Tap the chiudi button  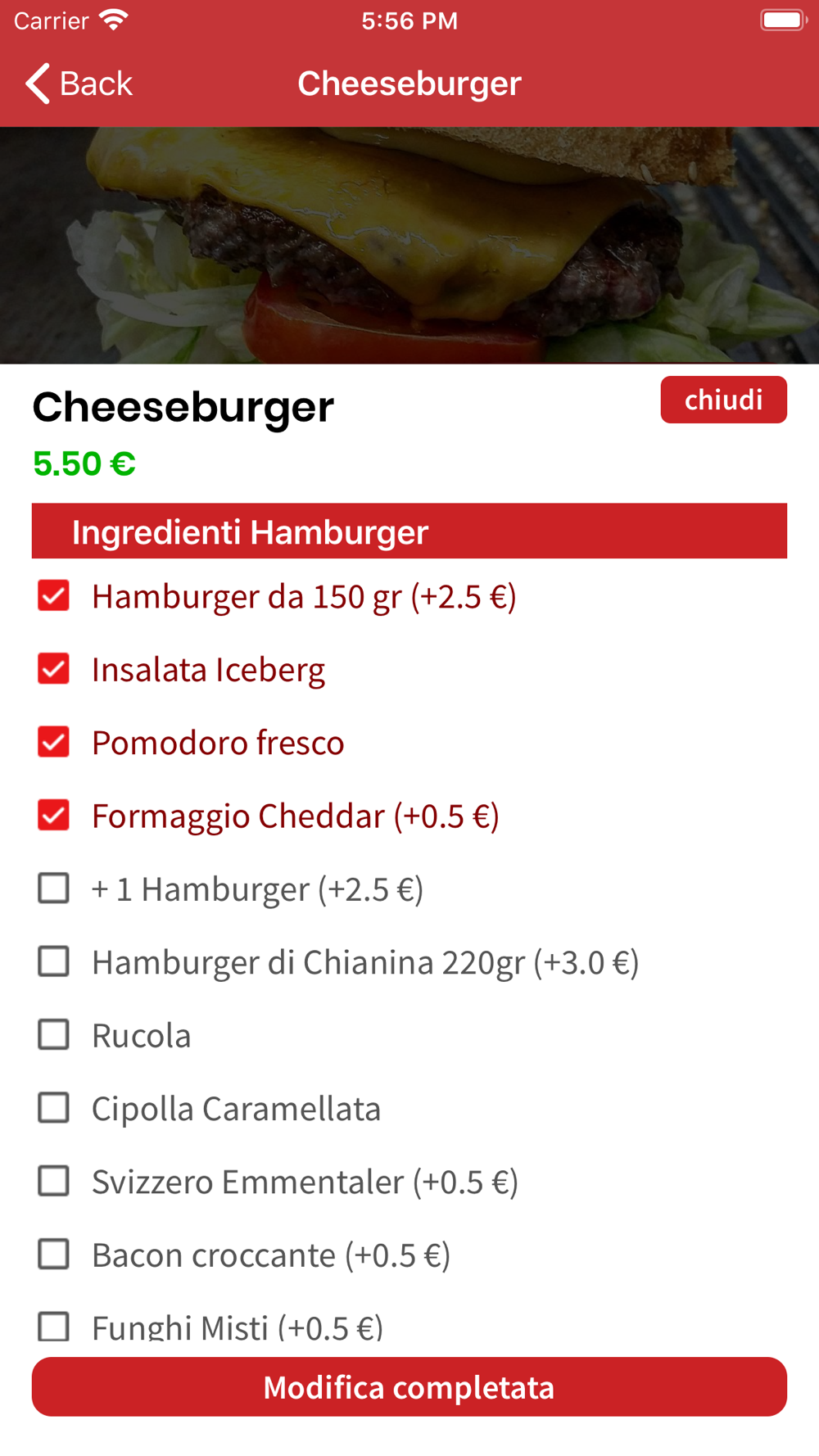(x=723, y=400)
